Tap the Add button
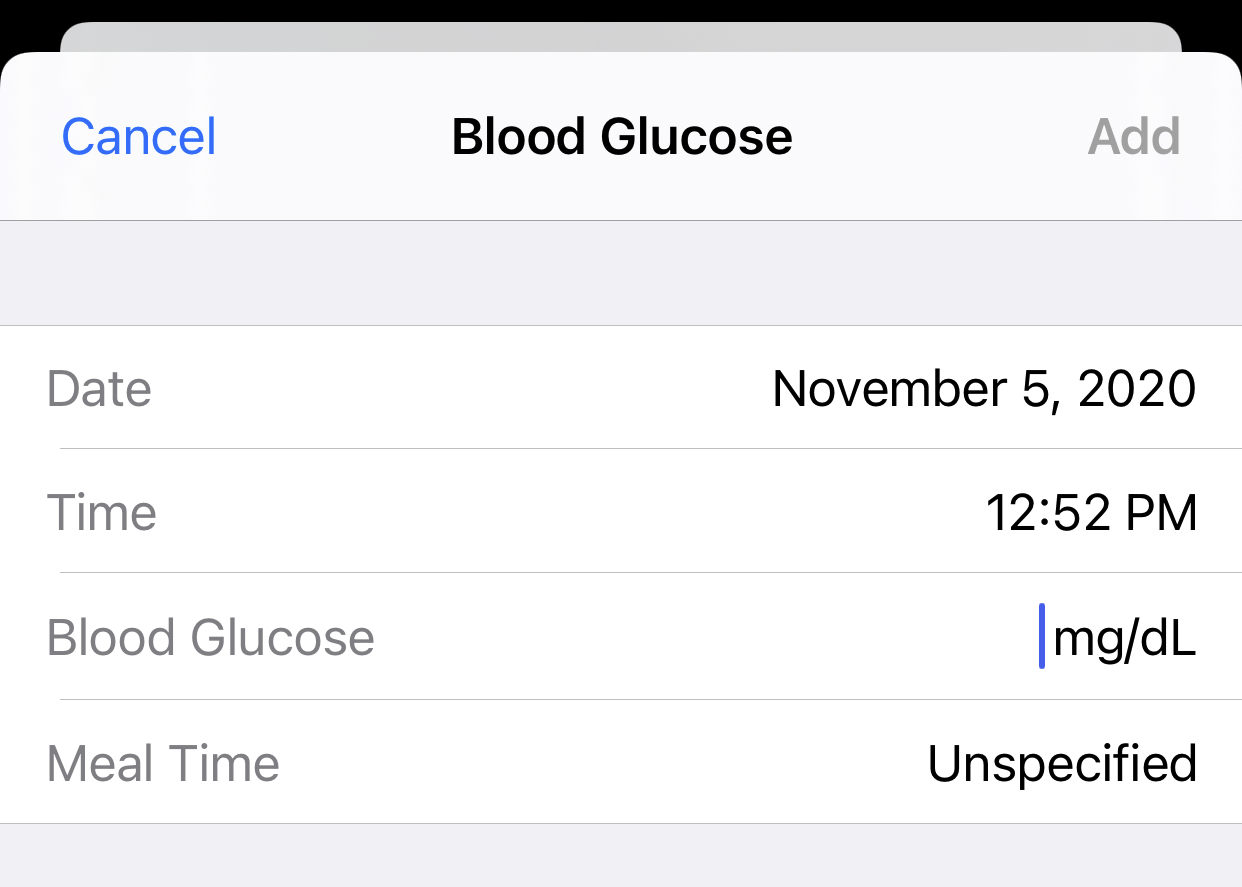Image resolution: width=1242 pixels, height=887 pixels. (1133, 137)
